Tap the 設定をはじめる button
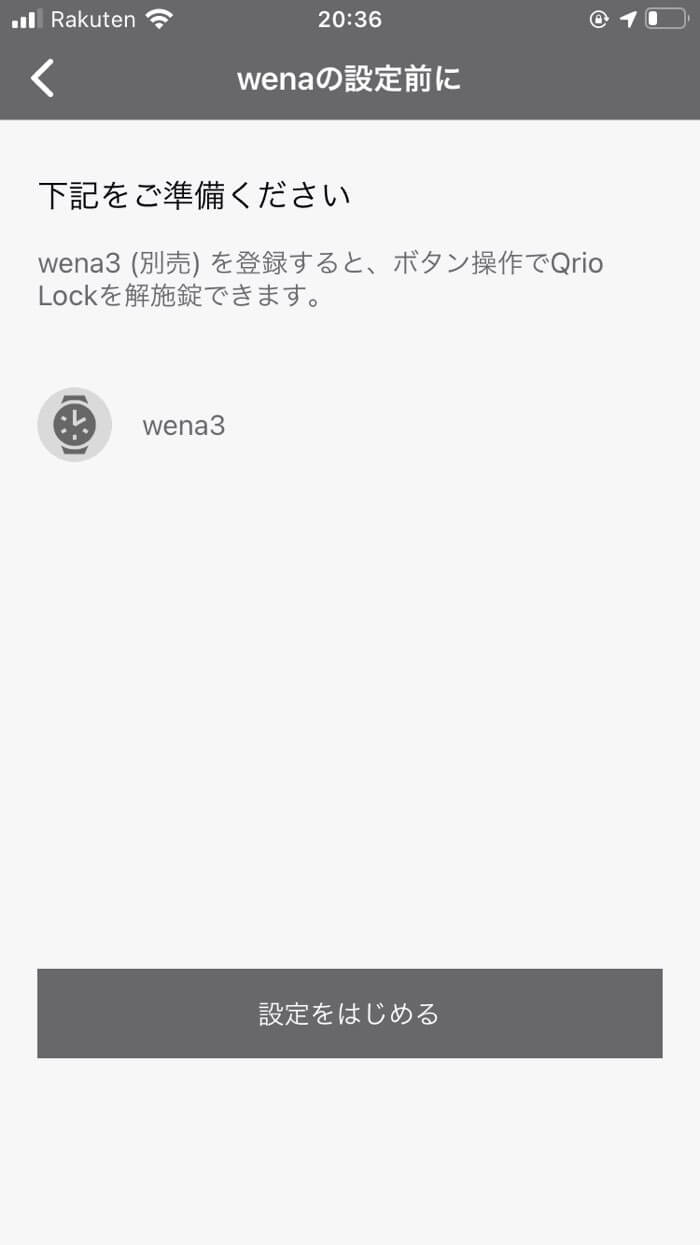 (350, 1013)
